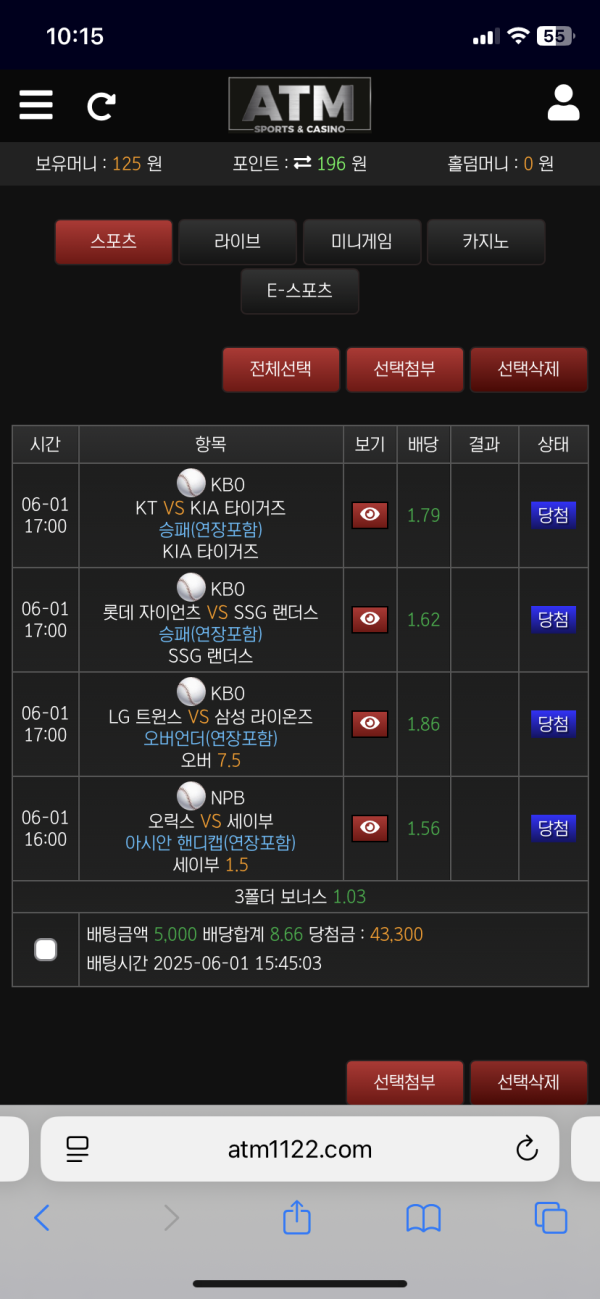Tap the bottom 선택삭제 button
The width and height of the screenshot is (600, 1299).
point(528,1082)
